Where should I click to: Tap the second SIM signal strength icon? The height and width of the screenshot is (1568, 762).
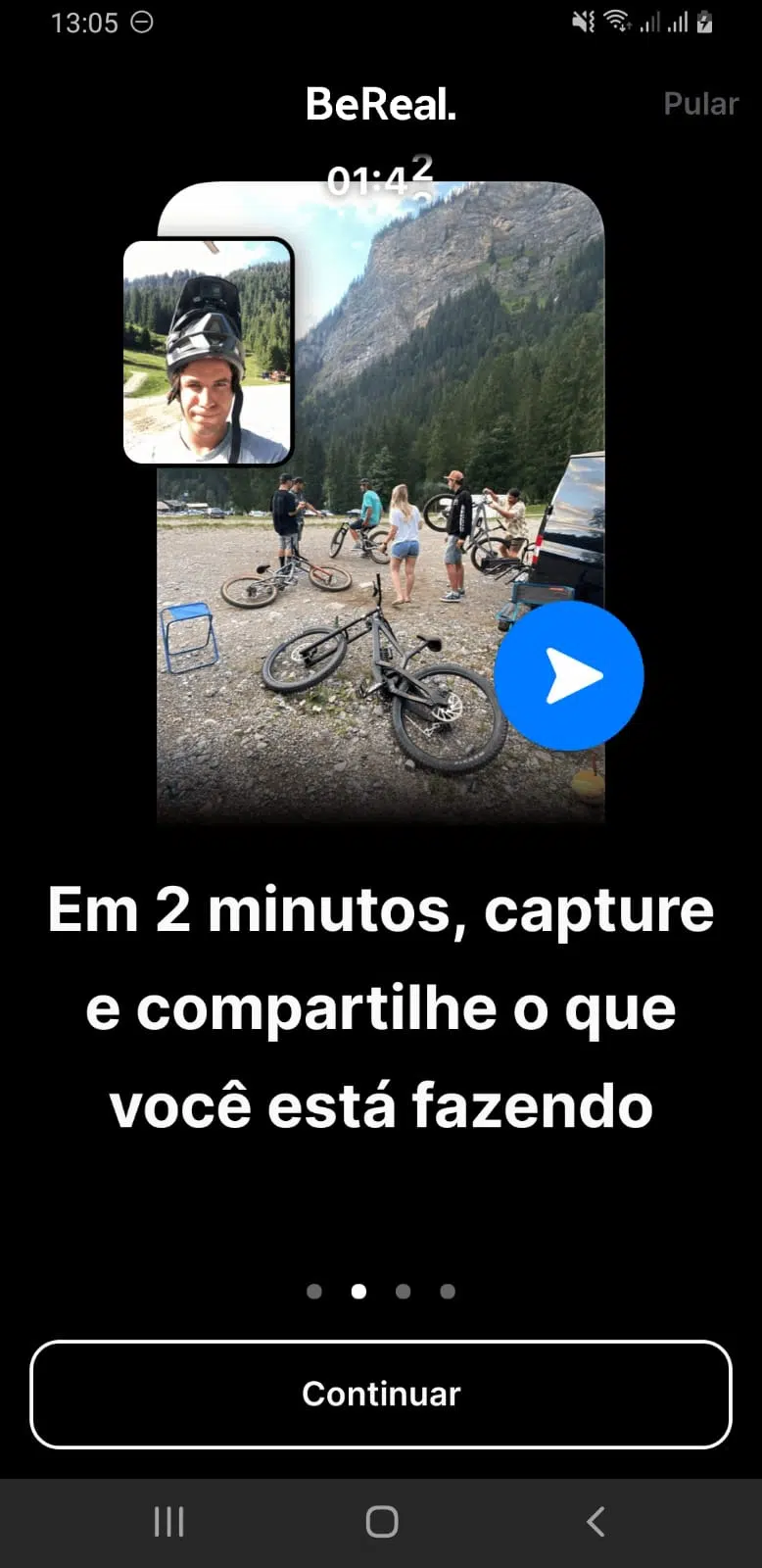pyautogui.click(x=677, y=22)
